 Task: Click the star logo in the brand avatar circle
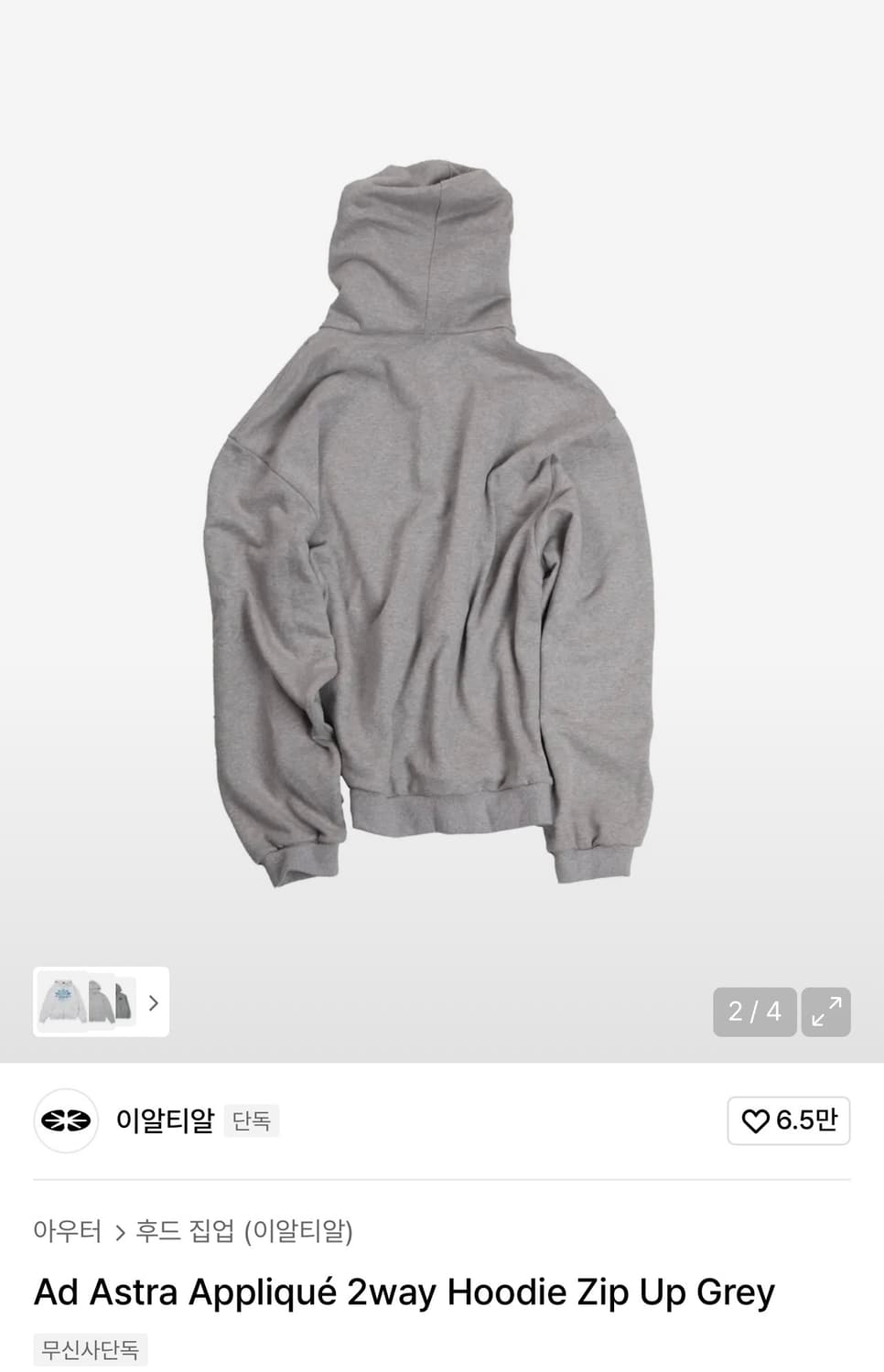64,1120
